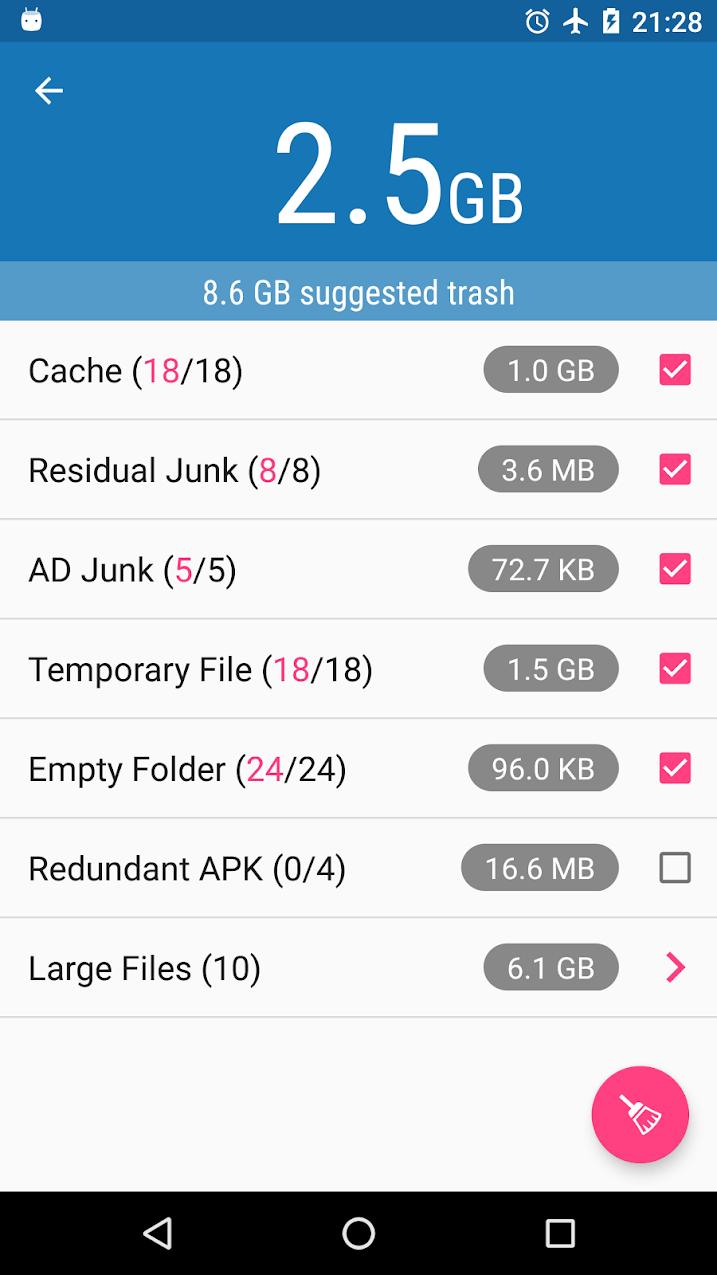The image size is (717, 1275).
Task: Deselect the Empty Folder checkbox
Action: [x=675, y=768]
